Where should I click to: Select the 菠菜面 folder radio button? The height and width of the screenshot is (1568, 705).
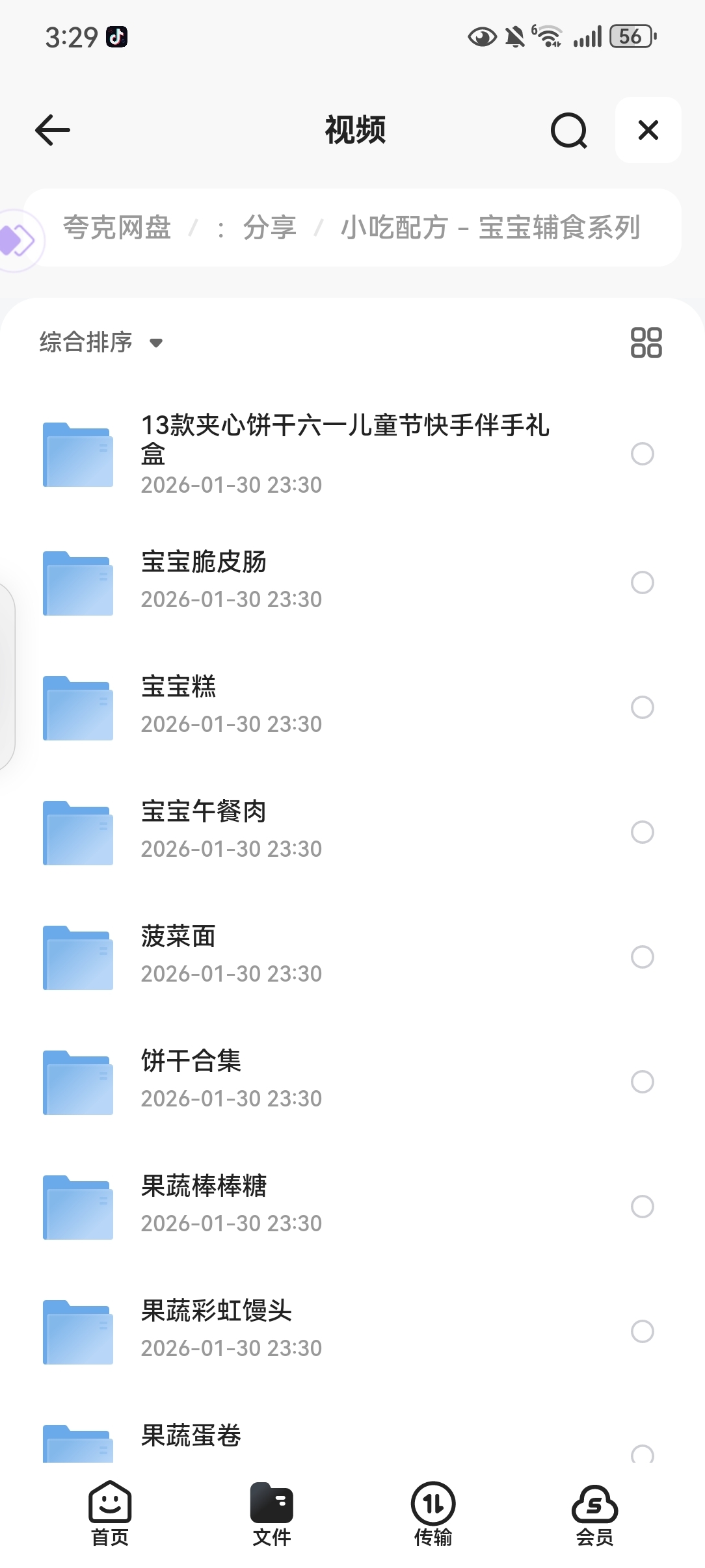[643, 957]
